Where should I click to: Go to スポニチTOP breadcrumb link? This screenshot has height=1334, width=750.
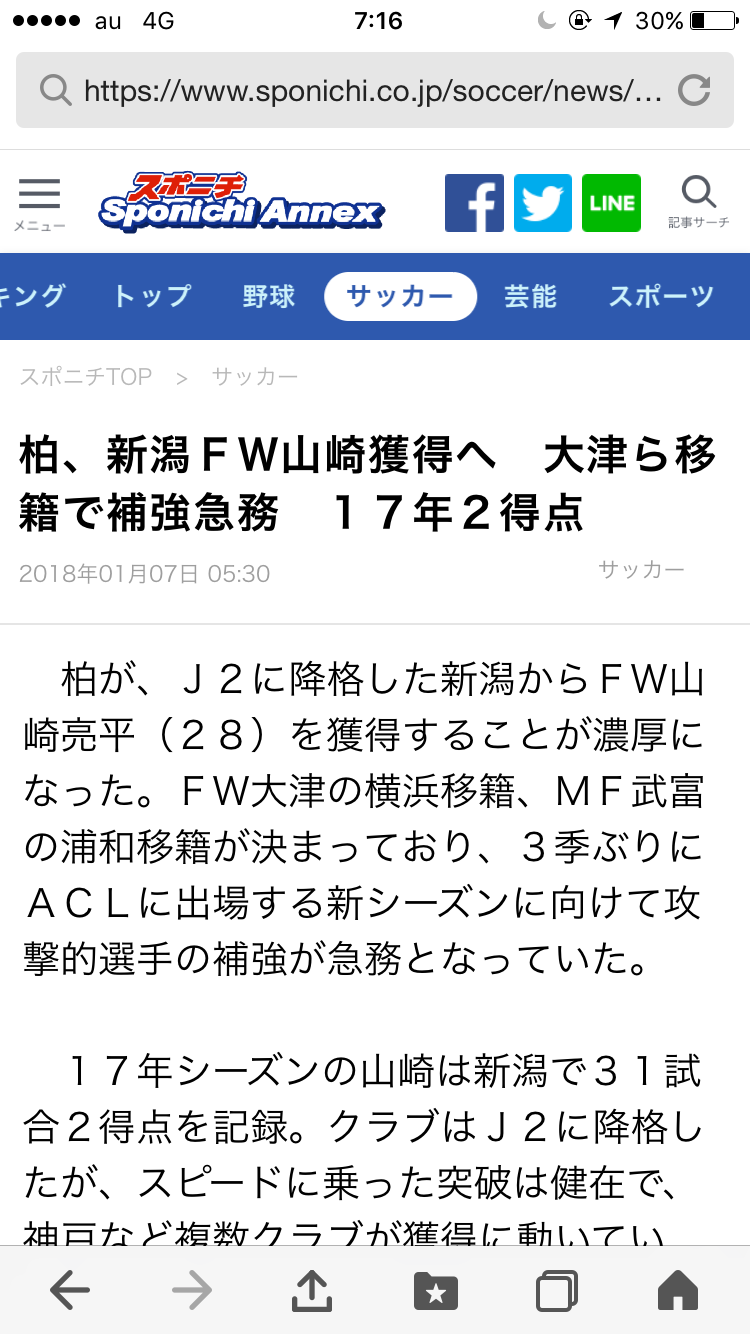click(x=86, y=377)
